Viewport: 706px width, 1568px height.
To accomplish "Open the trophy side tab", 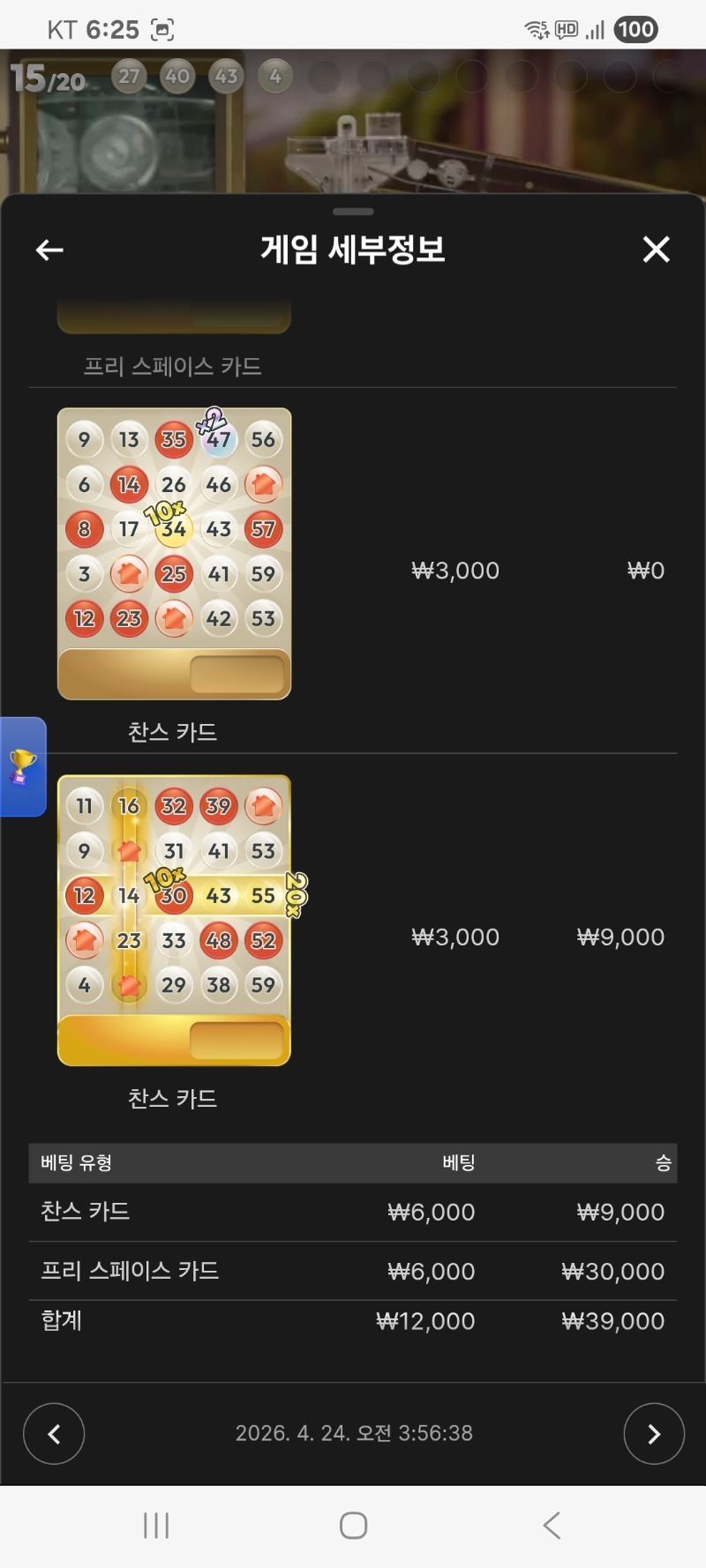I will click(x=22, y=766).
